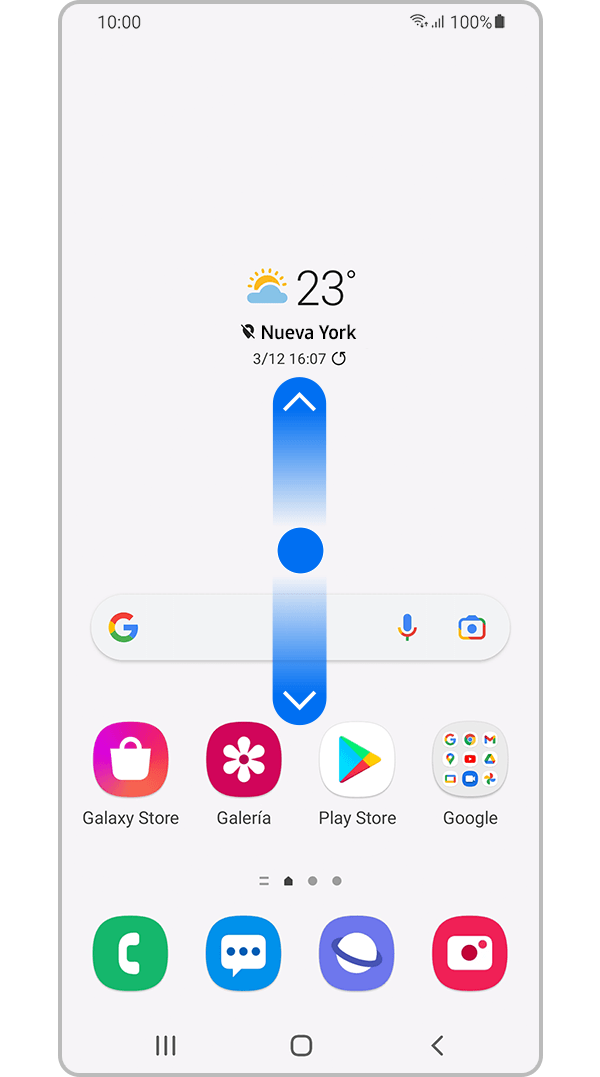The image size is (600, 1077).
Task: Open the Messages app
Action: click(x=243, y=953)
